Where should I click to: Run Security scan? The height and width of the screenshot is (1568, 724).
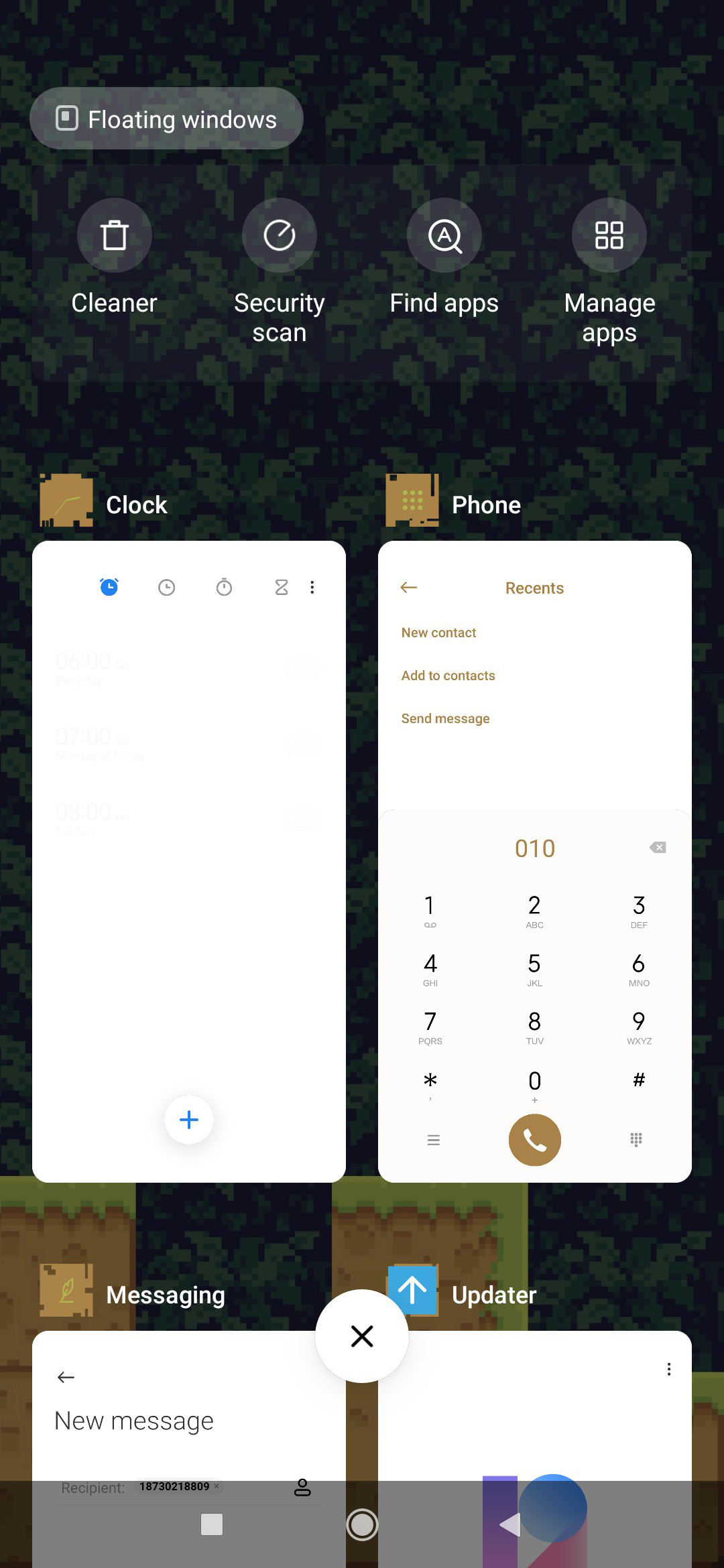pyautogui.click(x=280, y=273)
